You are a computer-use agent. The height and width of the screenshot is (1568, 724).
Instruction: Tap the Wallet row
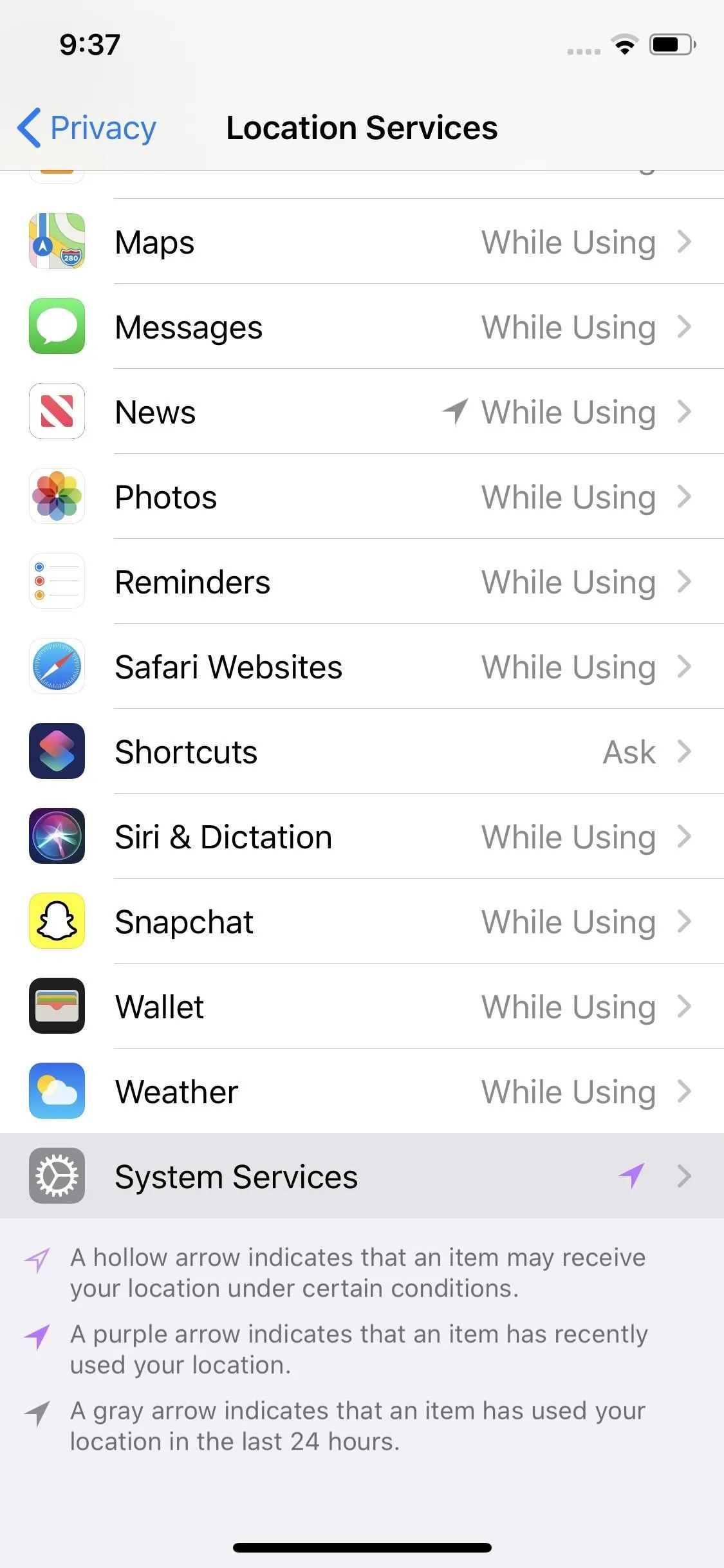(362, 1006)
